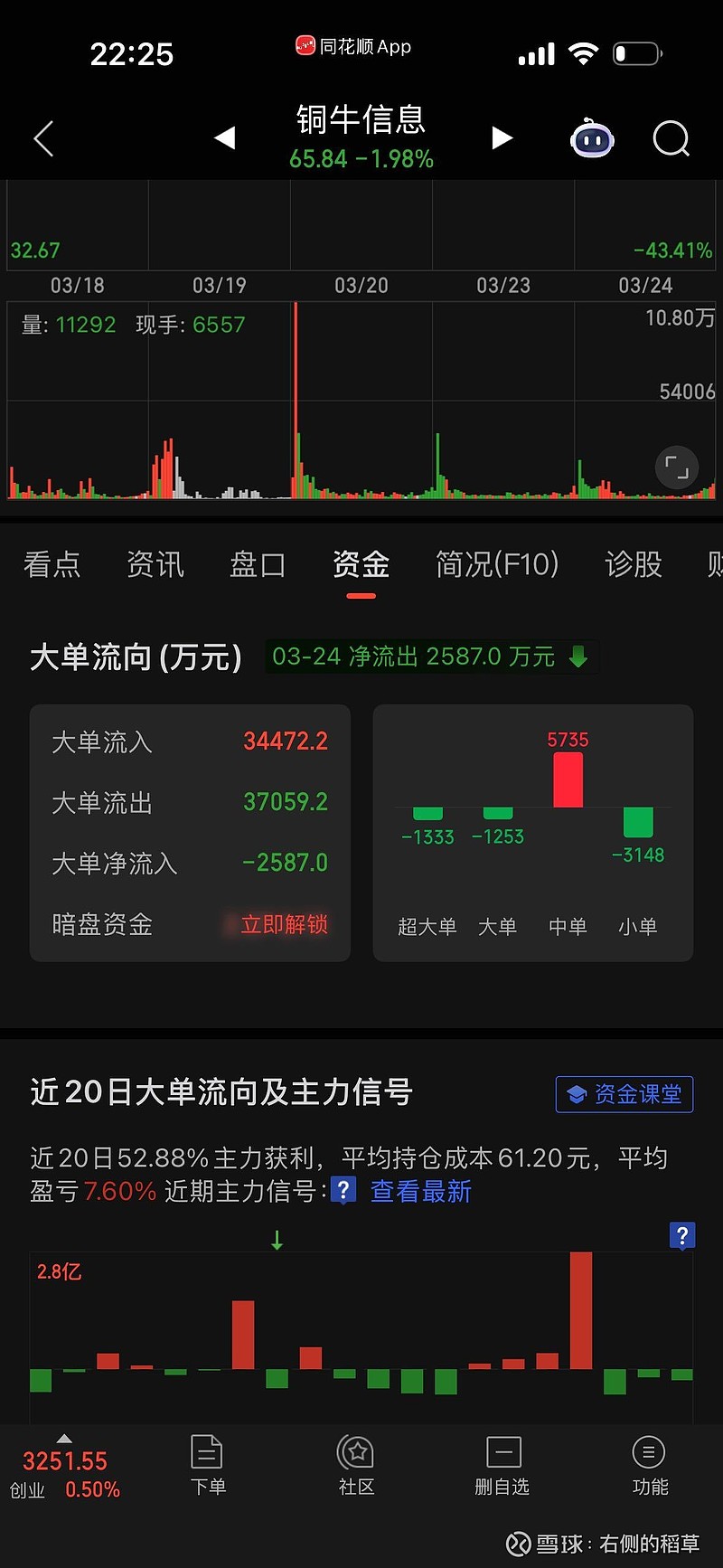Tap the question mark on the flow chart
The width and height of the screenshot is (723, 1568).
pos(682,1236)
